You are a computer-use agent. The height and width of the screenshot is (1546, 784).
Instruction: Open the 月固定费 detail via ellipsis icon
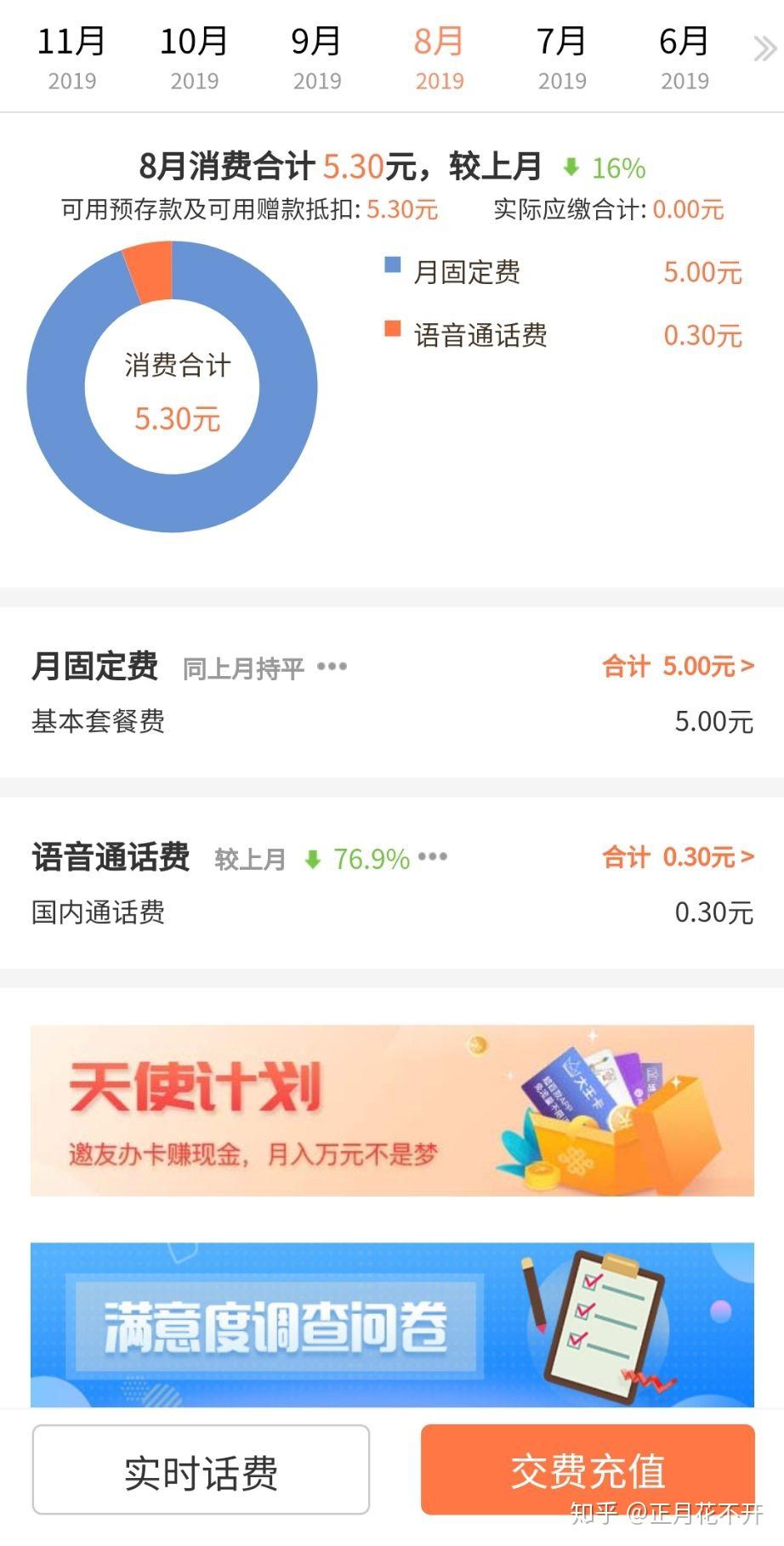coord(332,667)
